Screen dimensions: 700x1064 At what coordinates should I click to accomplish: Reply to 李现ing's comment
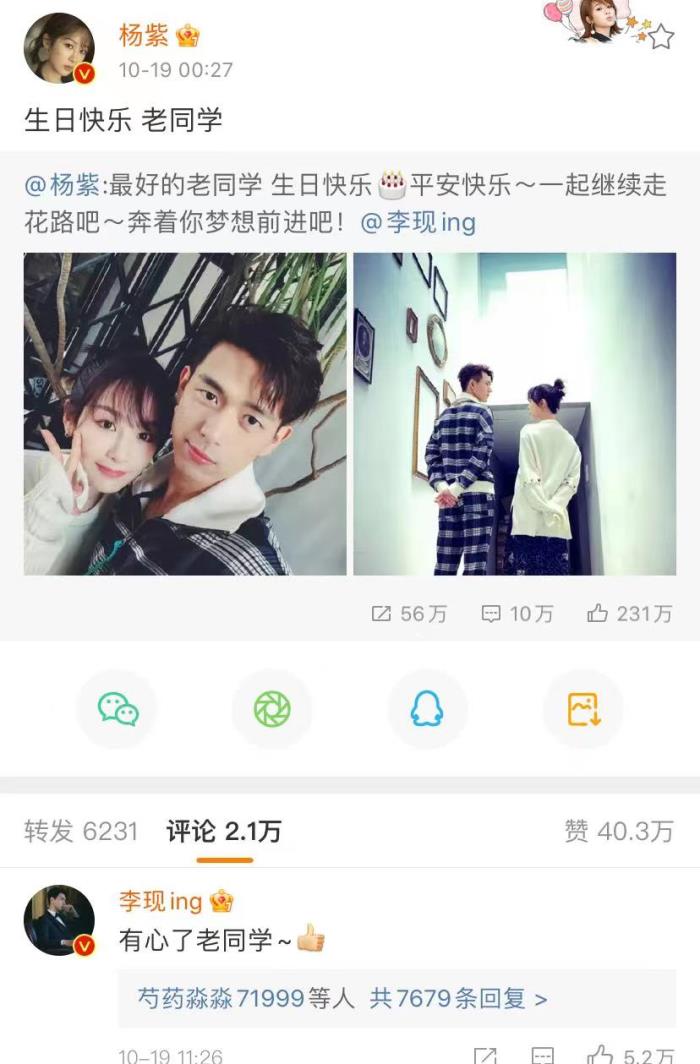tap(543, 1054)
